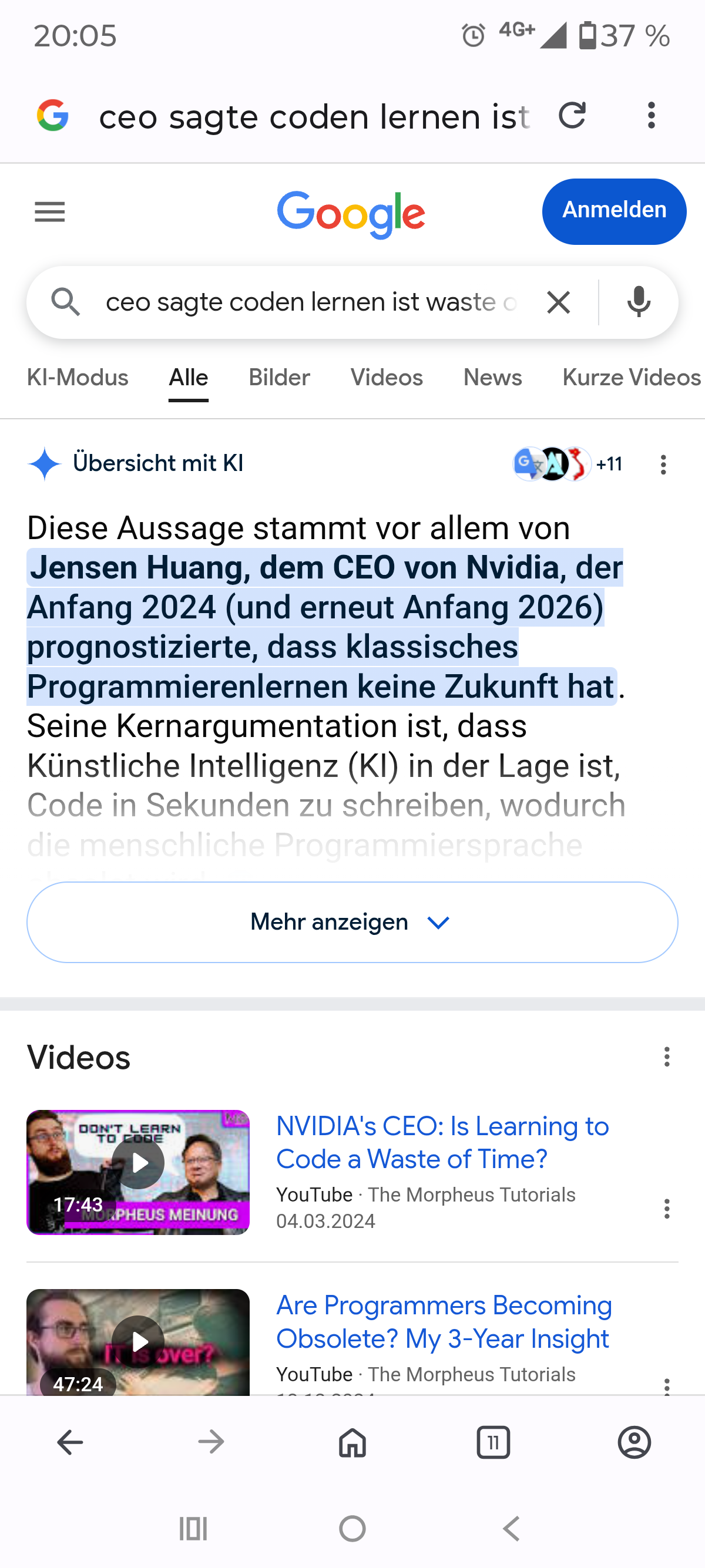The image size is (705, 1568).
Task: Go back with the browser back arrow
Action: click(70, 1442)
